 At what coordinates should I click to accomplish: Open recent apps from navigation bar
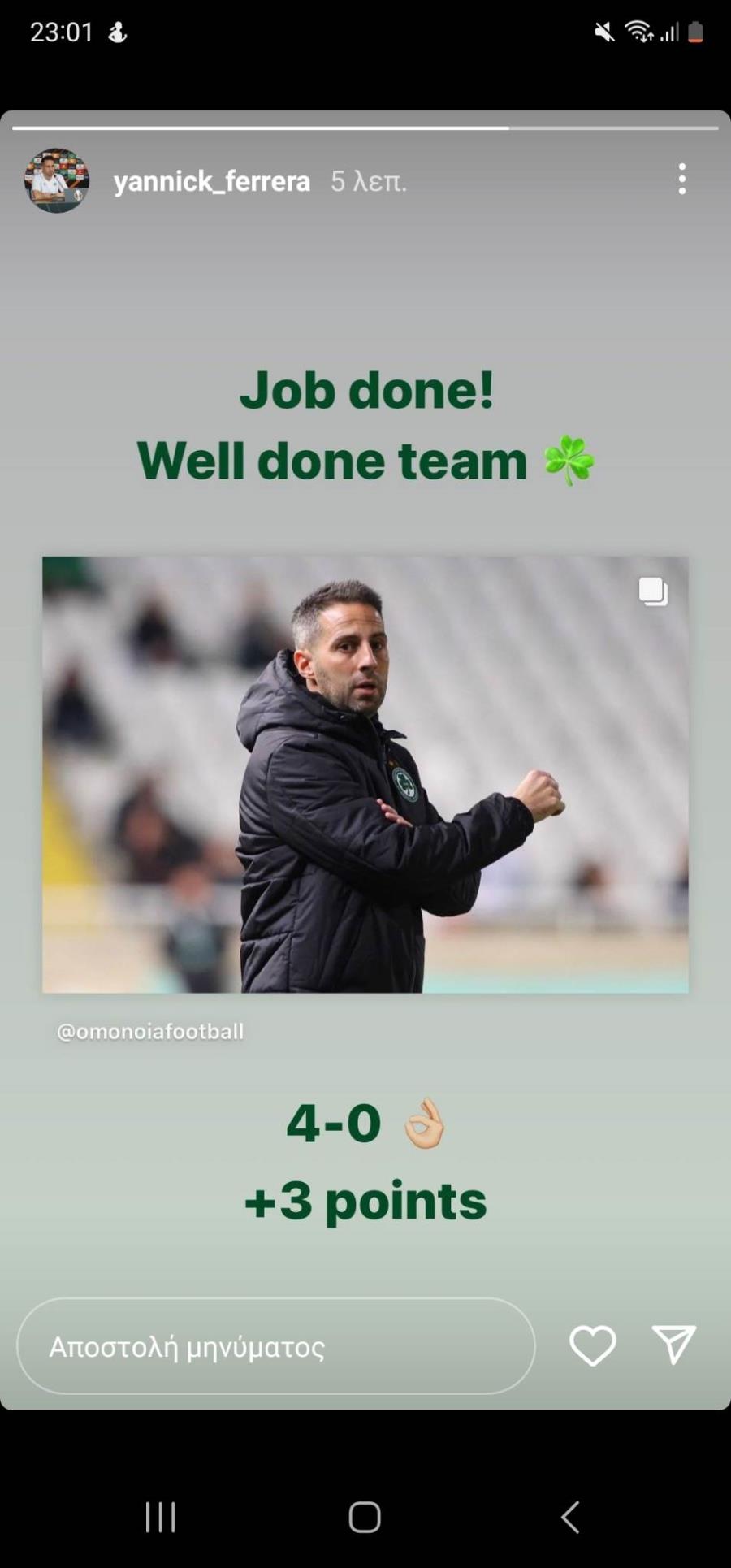tap(160, 1517)
